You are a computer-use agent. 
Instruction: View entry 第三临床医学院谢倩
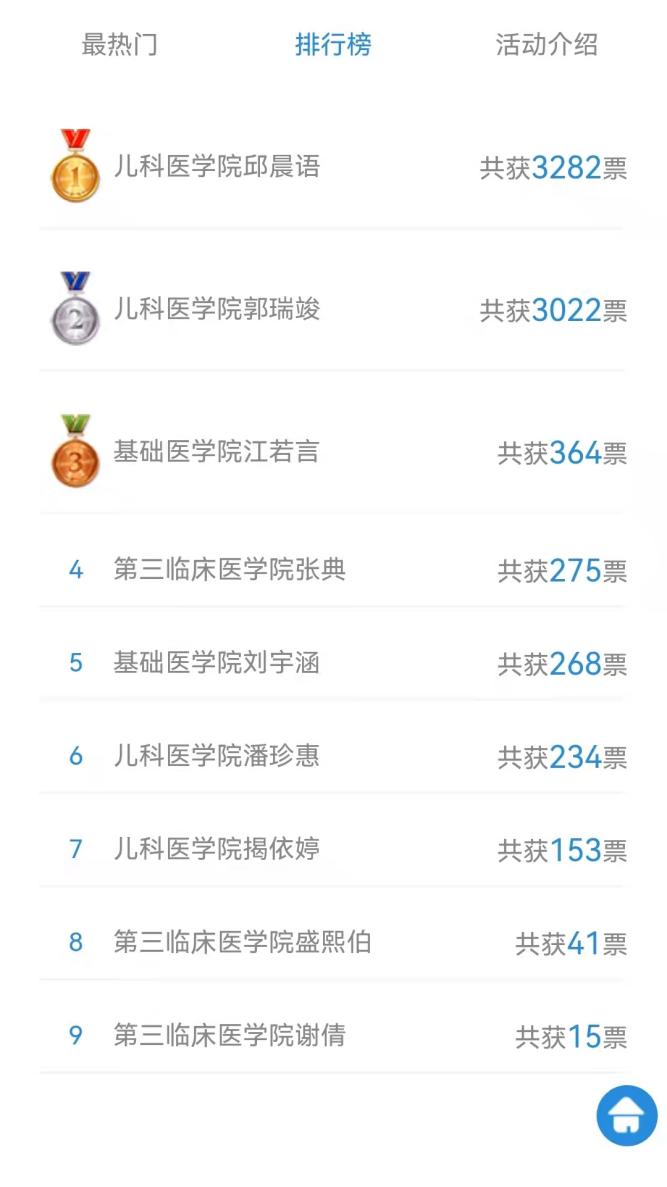click(230, 1035)
